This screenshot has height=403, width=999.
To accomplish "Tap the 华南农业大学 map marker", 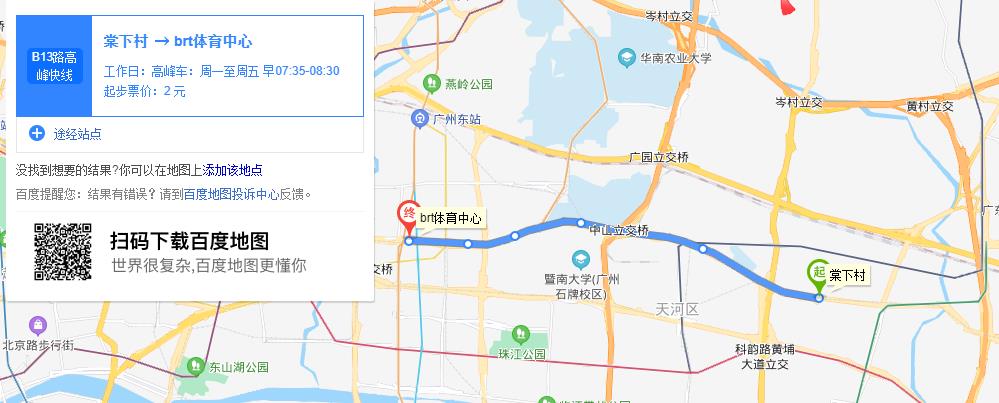I will point(627,57).
